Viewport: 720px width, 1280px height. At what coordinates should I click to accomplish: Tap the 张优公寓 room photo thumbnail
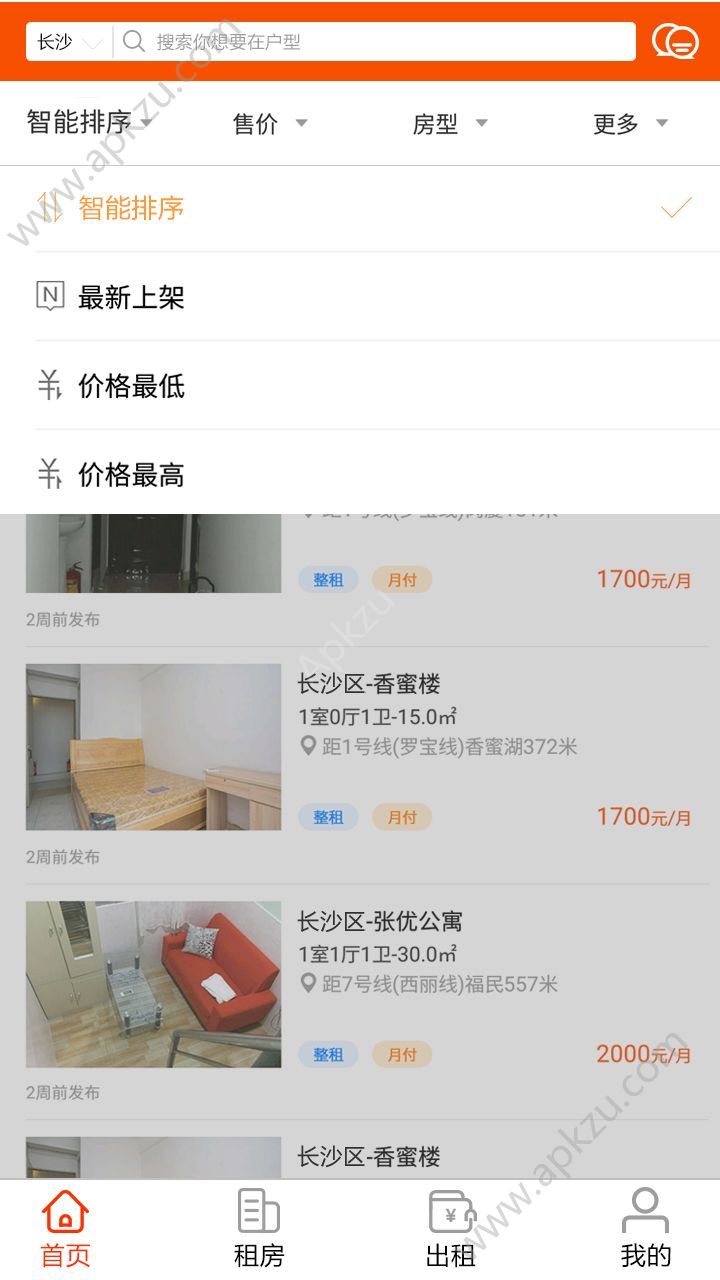click(x=152, y=983)
